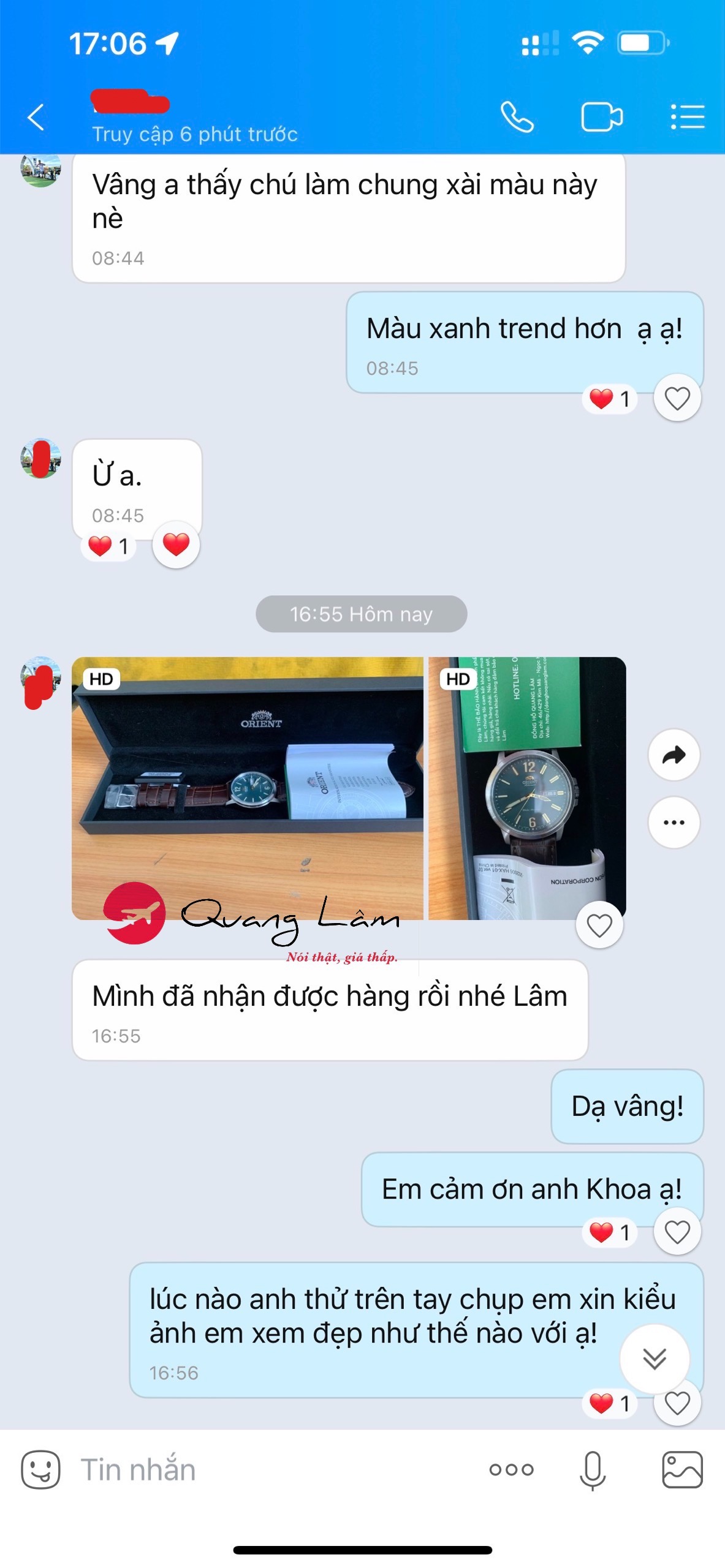Record a voice message

coord(593,1469)
